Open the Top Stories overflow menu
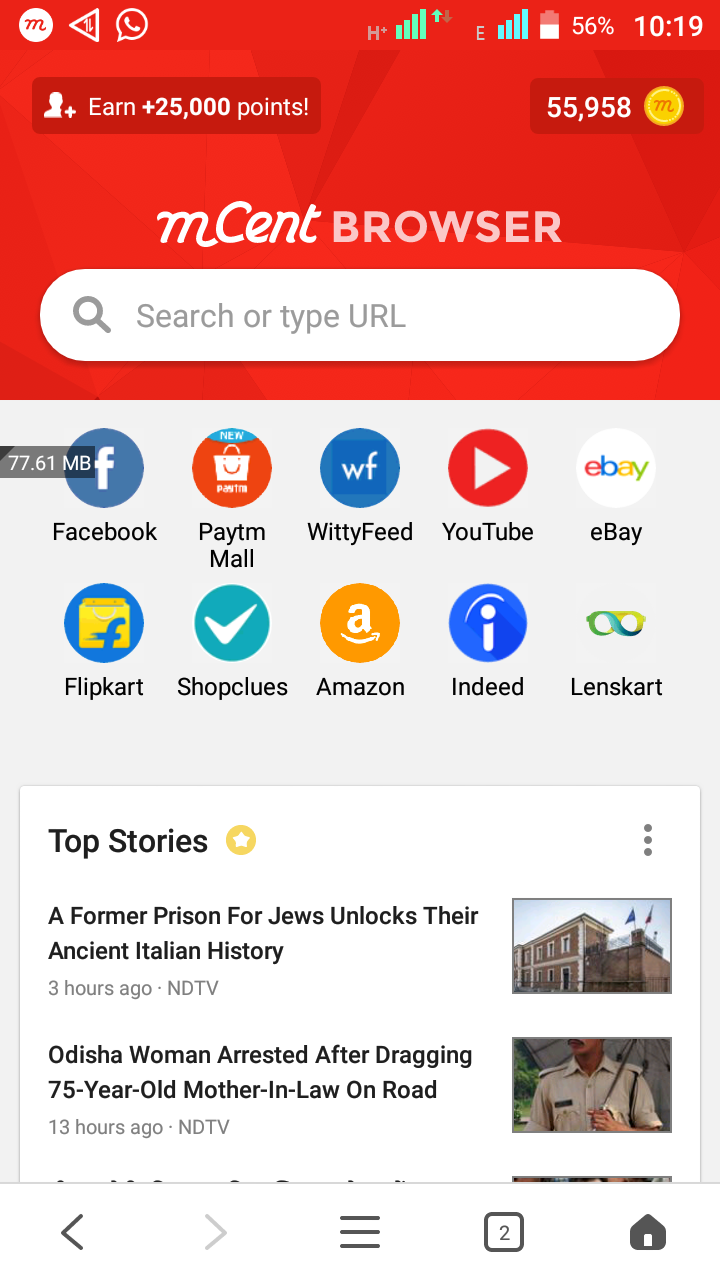The height and width of the screenshot is (1280, 720). pos(647,840)
